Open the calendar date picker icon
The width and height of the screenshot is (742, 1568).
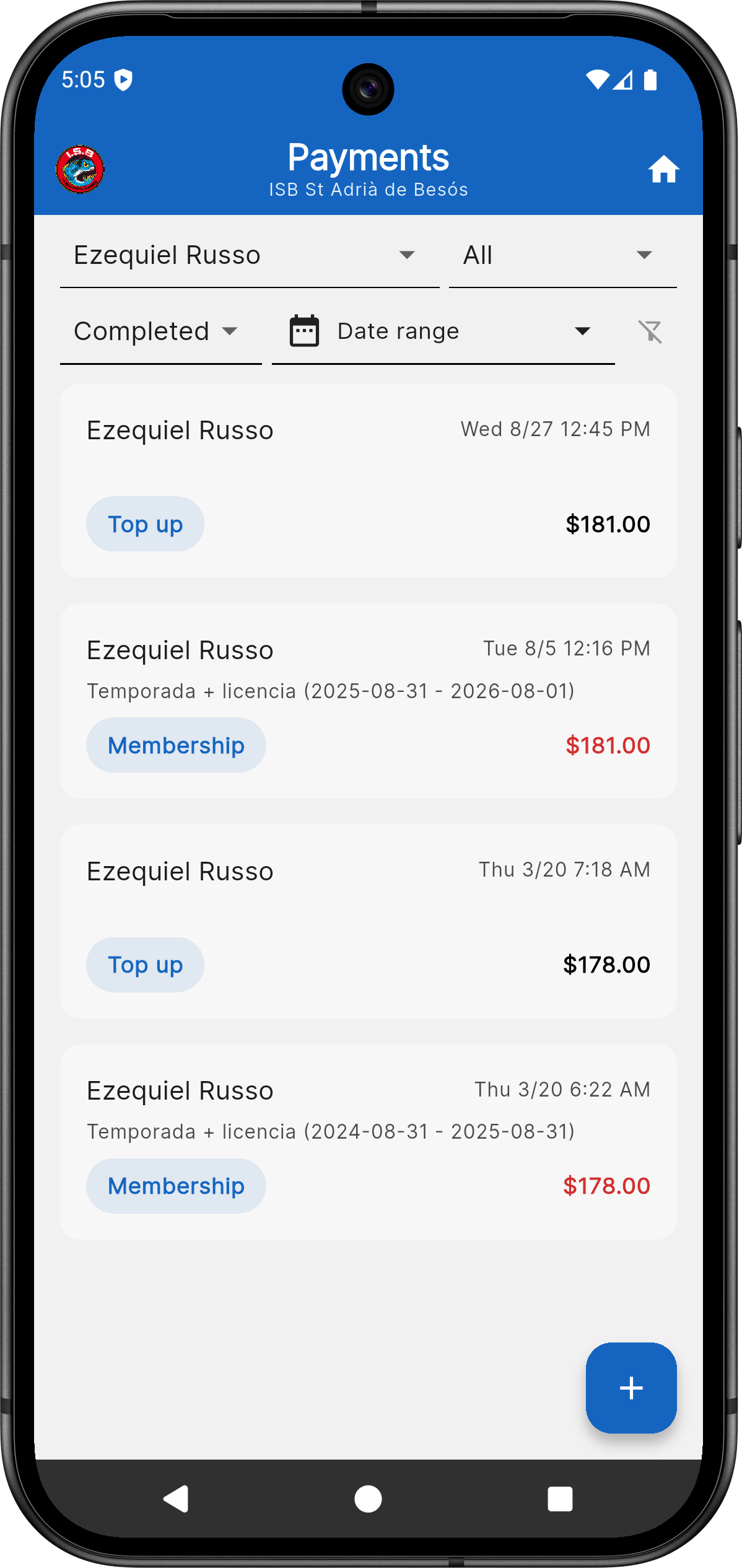point(303,331)
